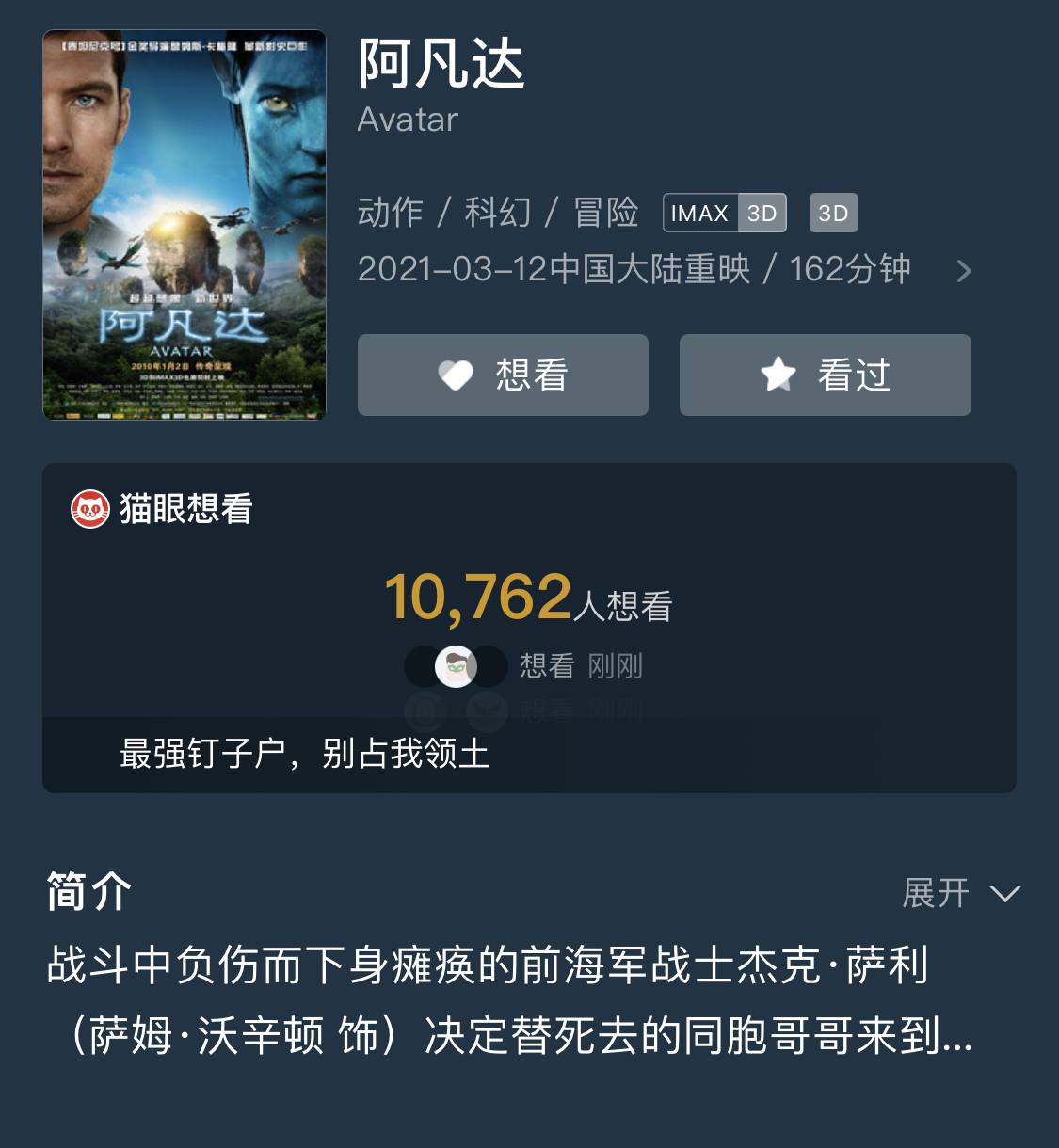The width and height of the screenshot is (1059, 1148).
Task: Mark Avatar as 想看 (want to watch)
Action: pyautogui.click(x=503, y=375)
